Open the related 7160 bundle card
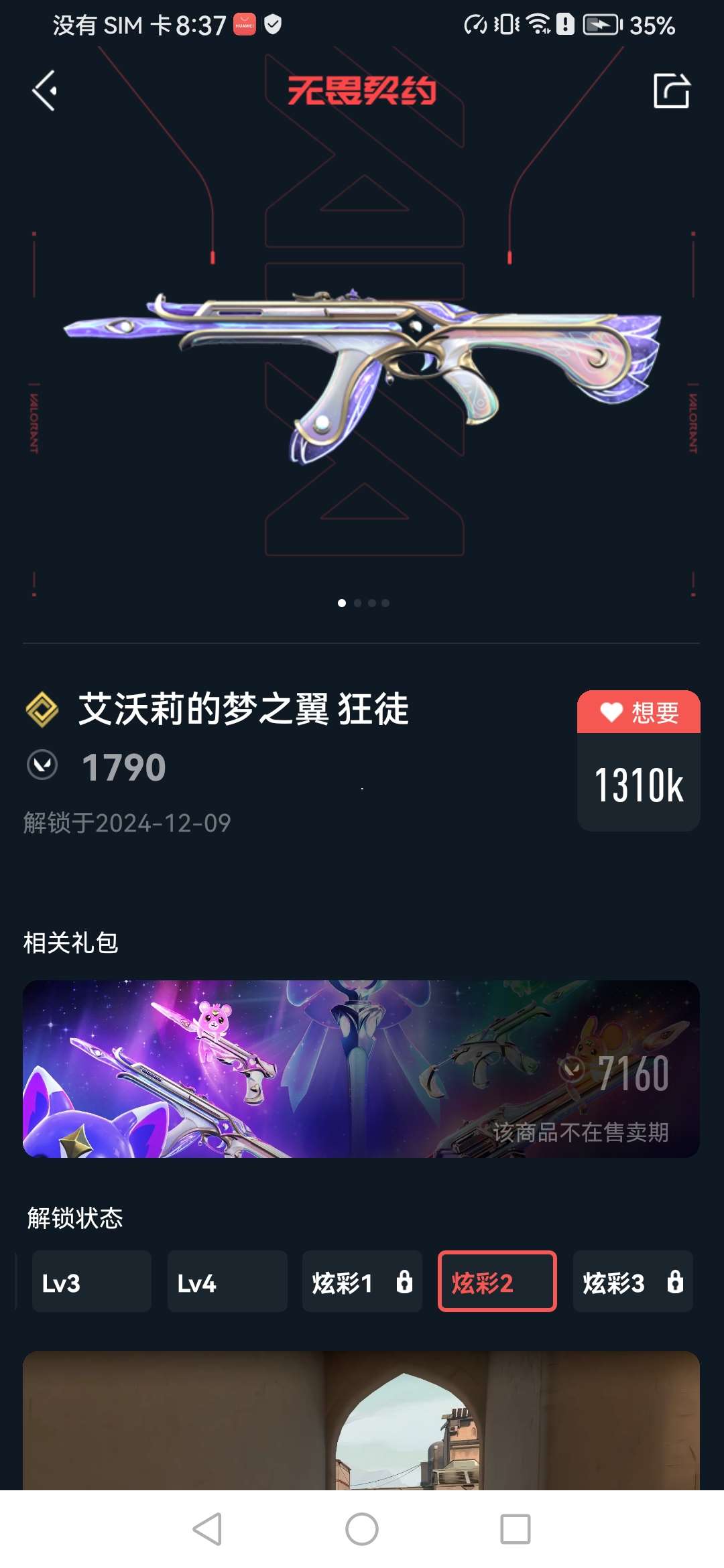This screenshot has width=724, height=1568. pyautogui.click(x=361, y=1069)
